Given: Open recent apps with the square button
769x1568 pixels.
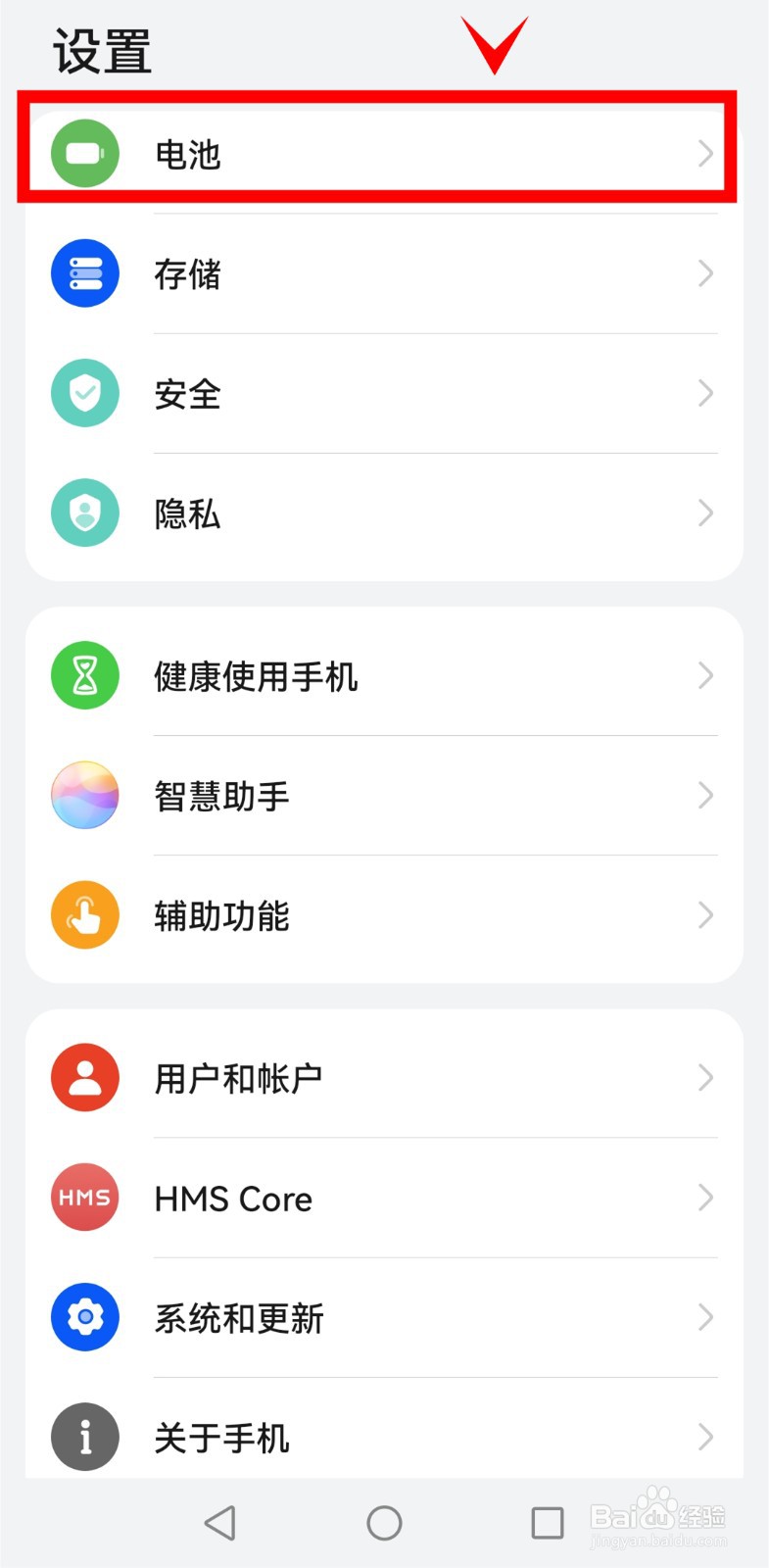Looking at the screenshot, I should 547,1523.
